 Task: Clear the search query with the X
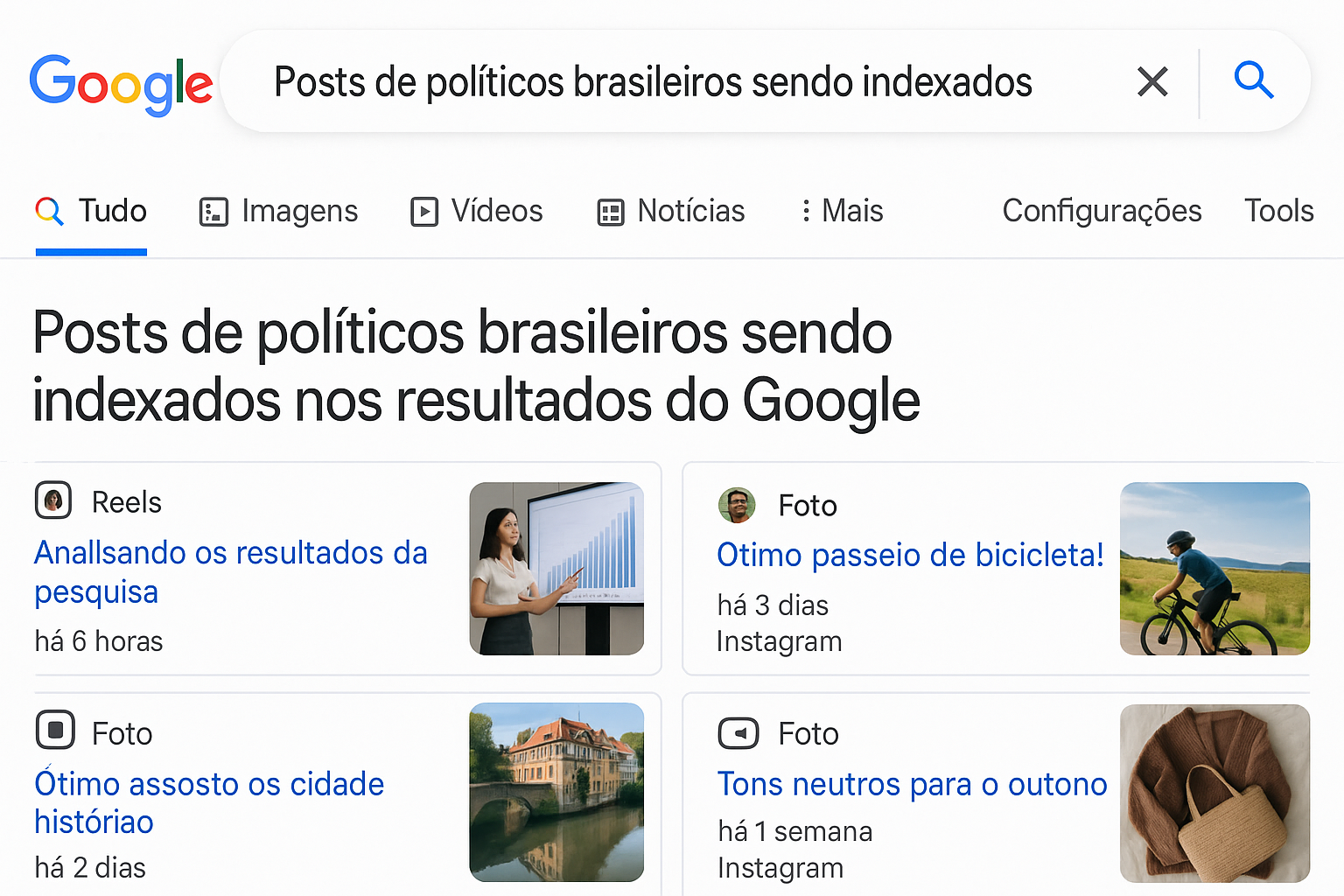(1152, 82)
